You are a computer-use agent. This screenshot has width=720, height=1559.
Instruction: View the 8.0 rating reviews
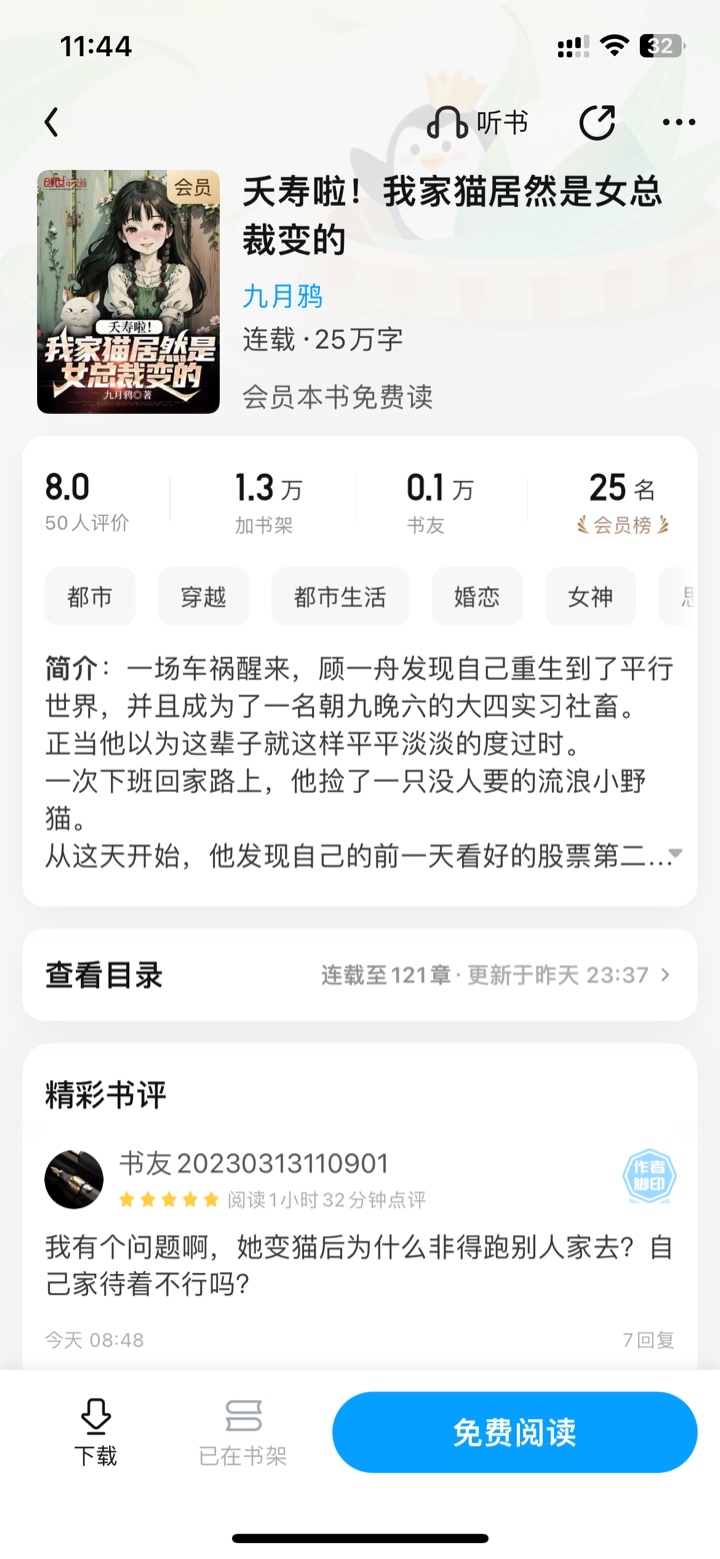click(x=87, y=500)
